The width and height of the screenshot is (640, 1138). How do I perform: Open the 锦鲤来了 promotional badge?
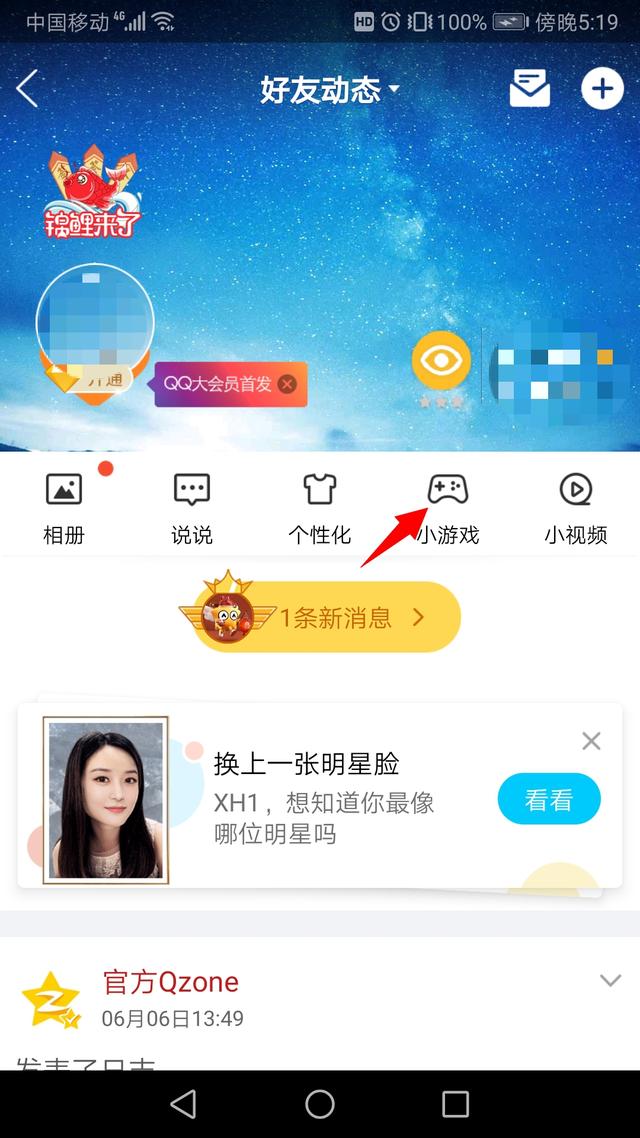coord(91,190)
